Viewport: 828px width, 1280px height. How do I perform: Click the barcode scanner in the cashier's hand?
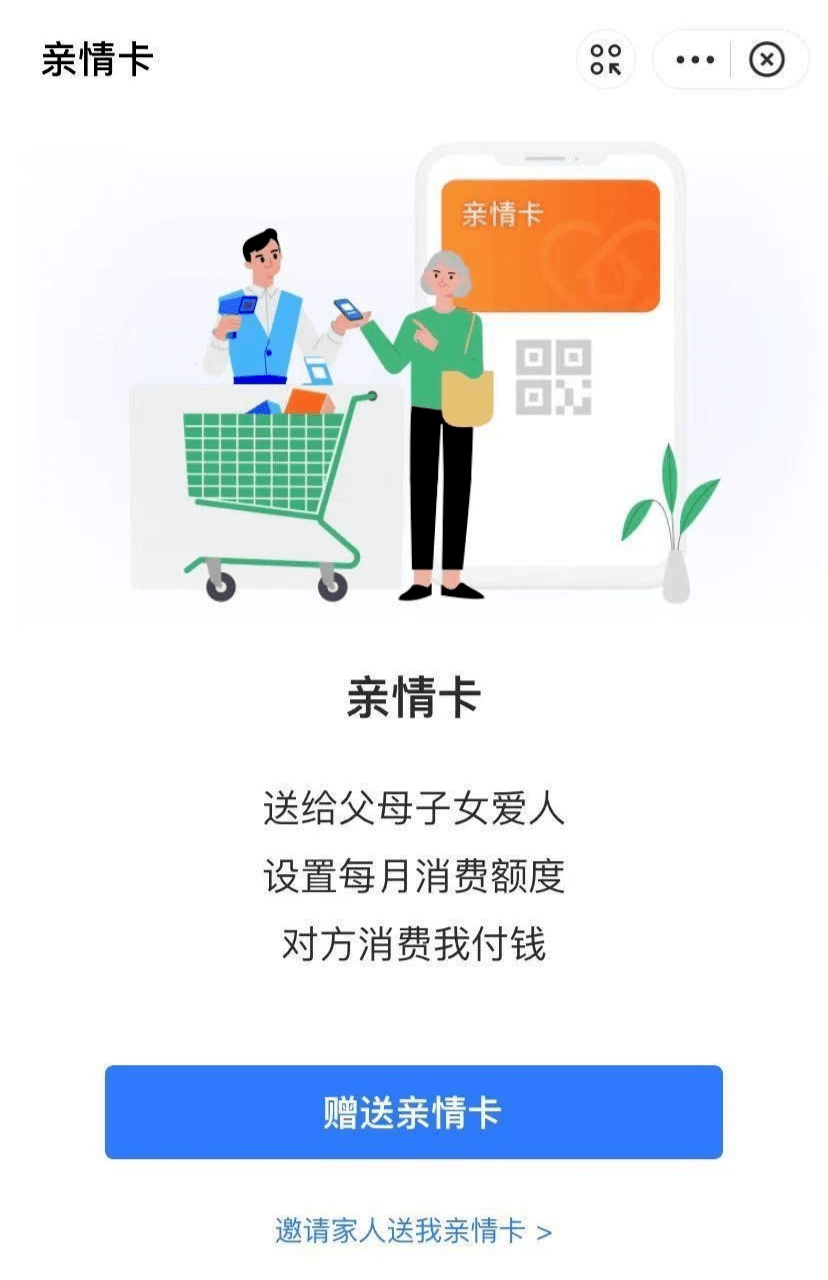click(x=240, y=307)
